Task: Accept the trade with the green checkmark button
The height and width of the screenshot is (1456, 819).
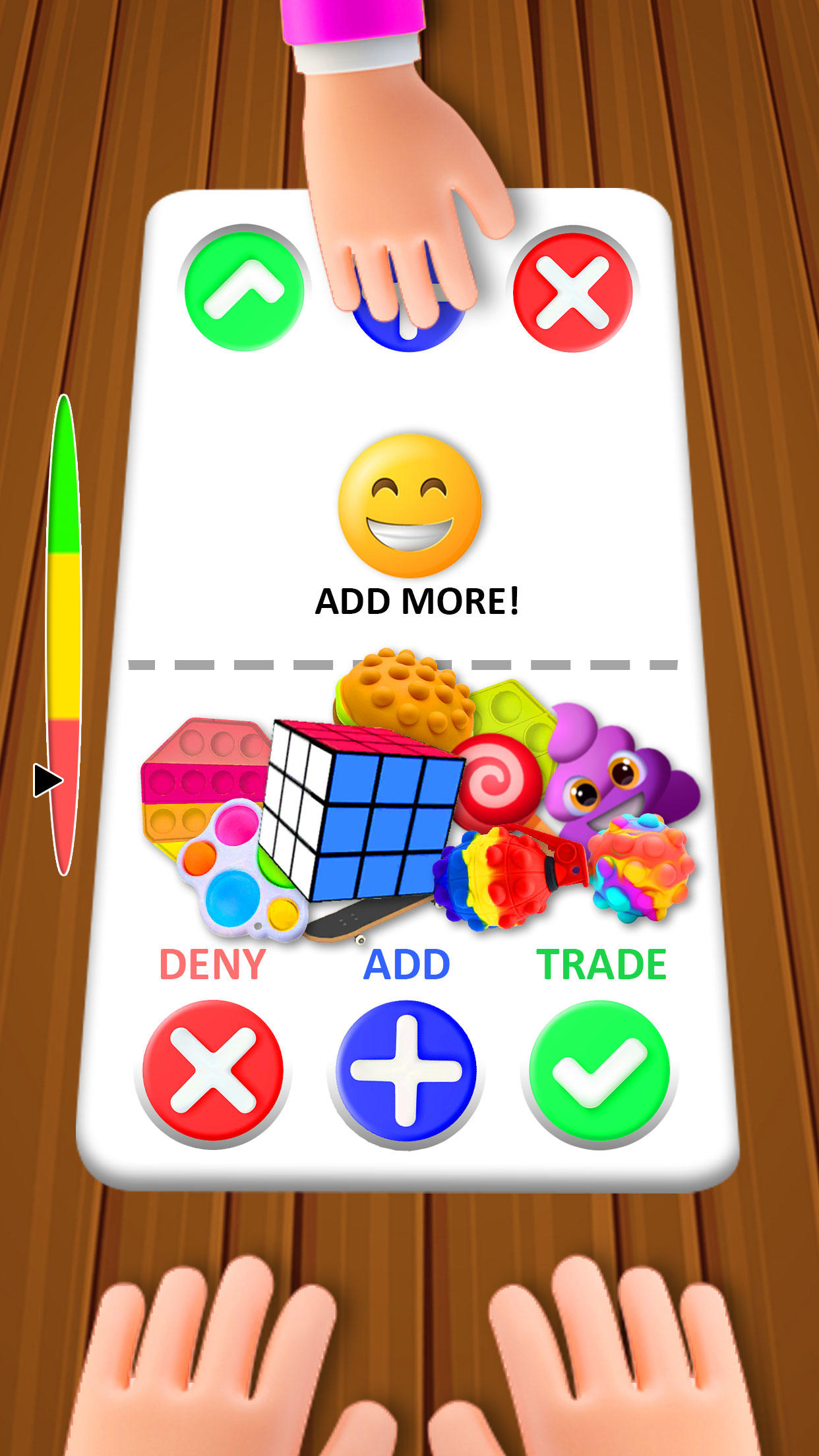Action: (x=599, y=1071)
